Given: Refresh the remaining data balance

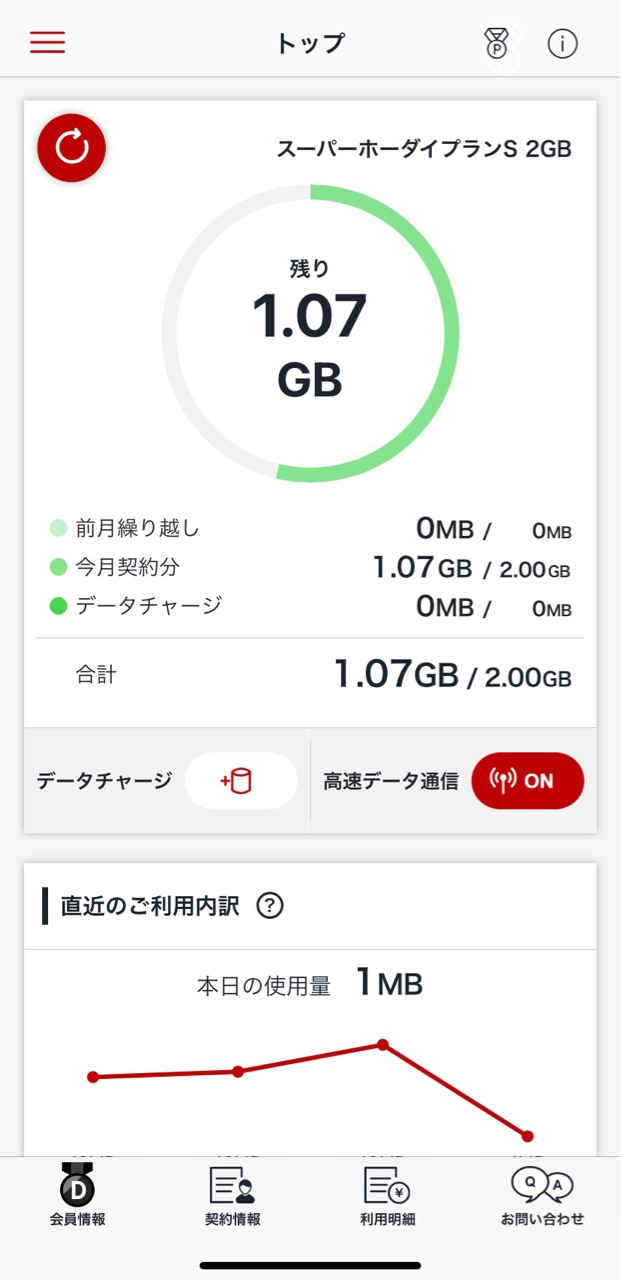Looking at the screenshot, I should (72, 149).
